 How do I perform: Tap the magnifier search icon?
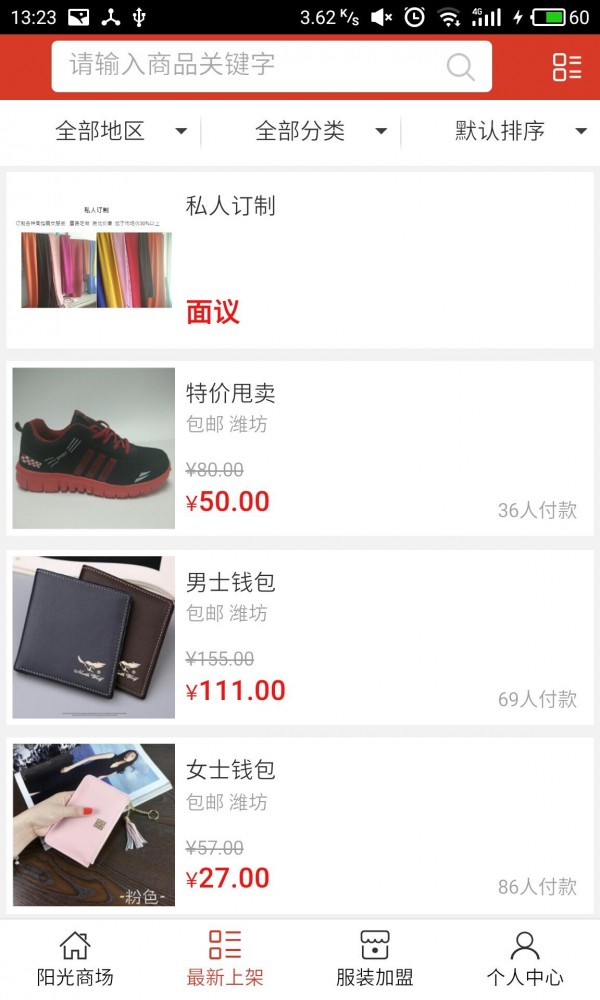click(x=460, y=67)
